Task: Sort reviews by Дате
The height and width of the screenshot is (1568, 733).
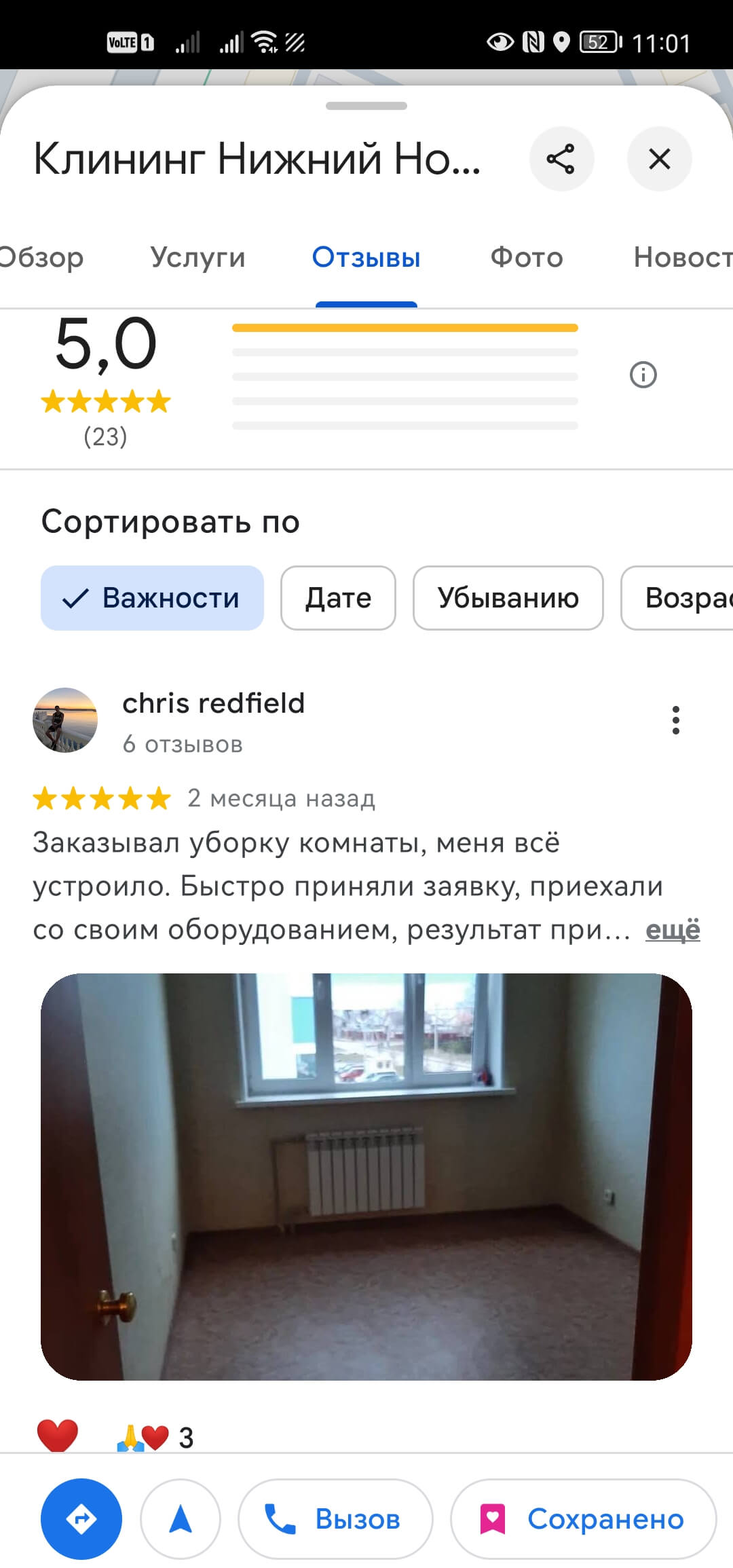Action: tap(338, 598)
